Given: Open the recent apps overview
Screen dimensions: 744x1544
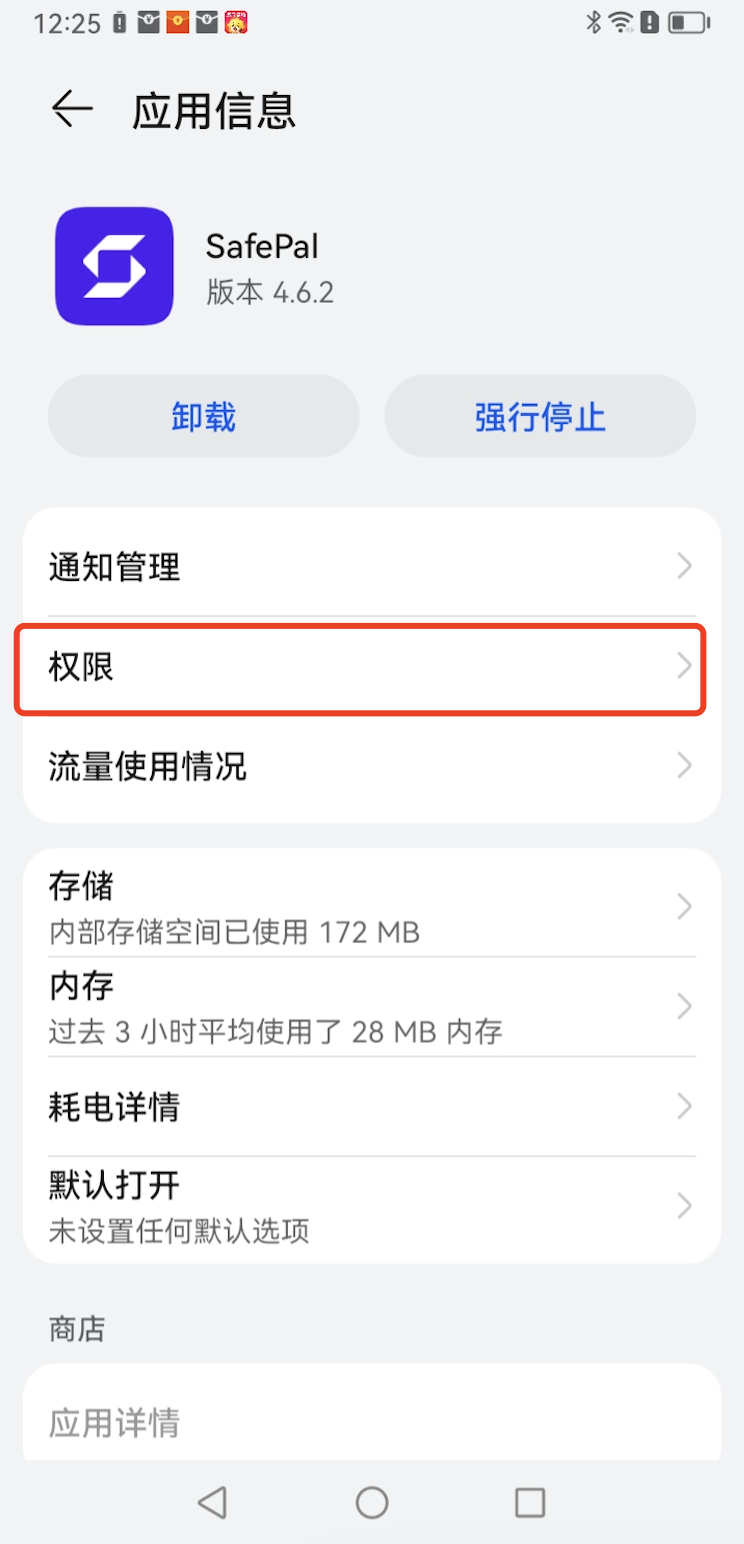Looking at the screenshot, I should tap(529, 1502).
